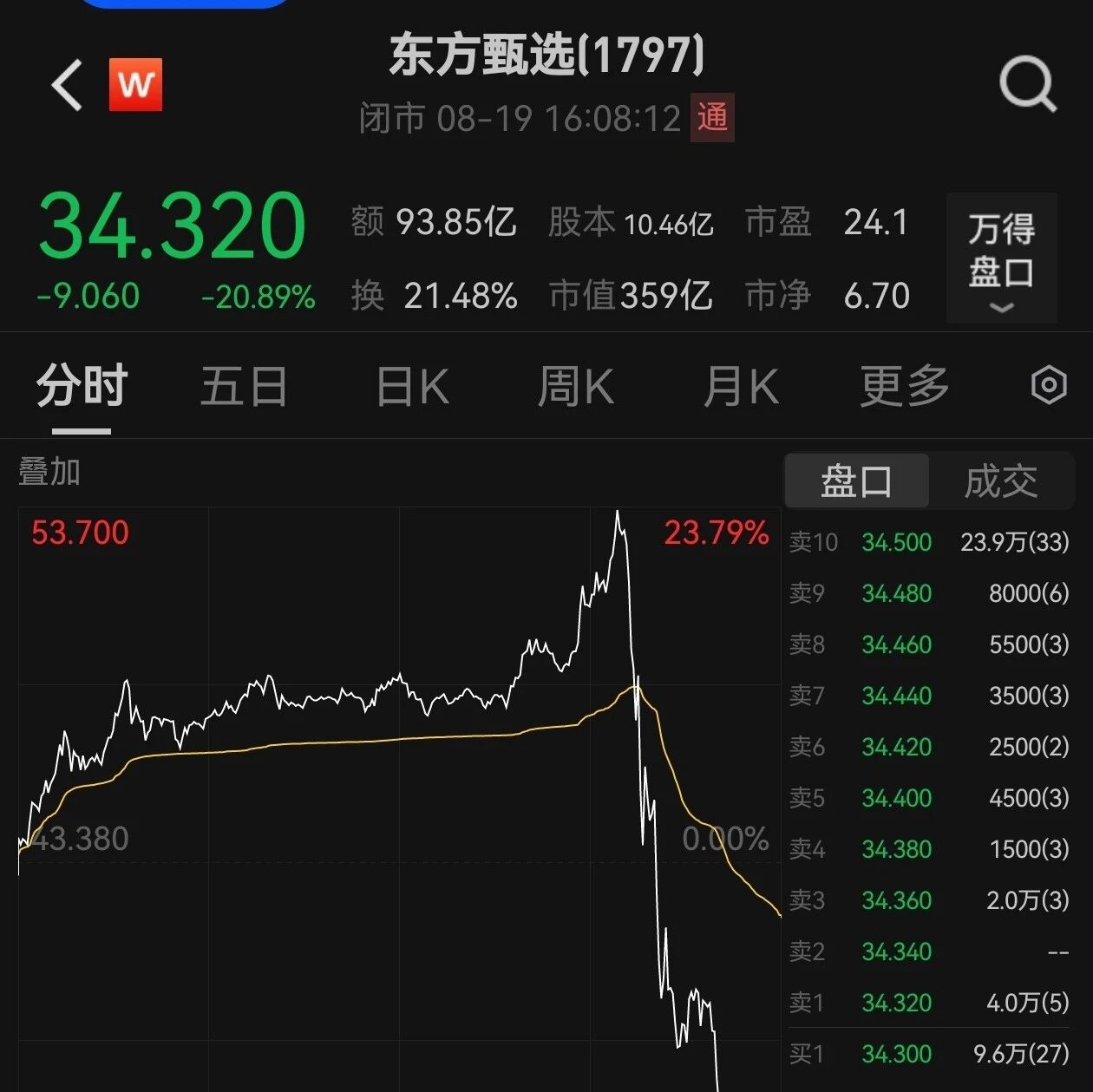This screenshot has height=1092, width=1093.
Task: Open the 更多 chart options
Action: click(905, 386)
